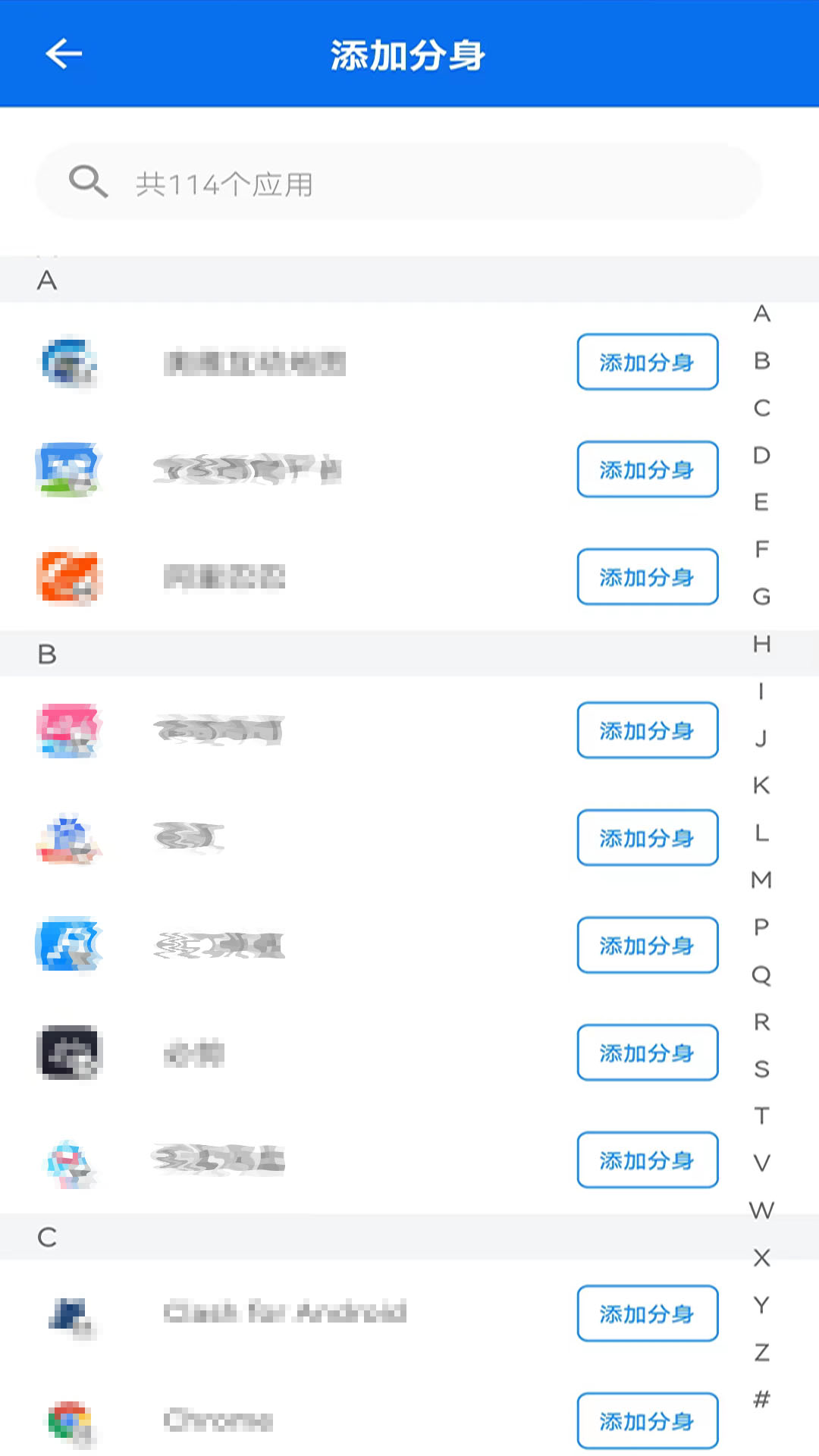819x1456 pixels.
Task: Select the Chrome app icon
Action: tap(69, 1420)
